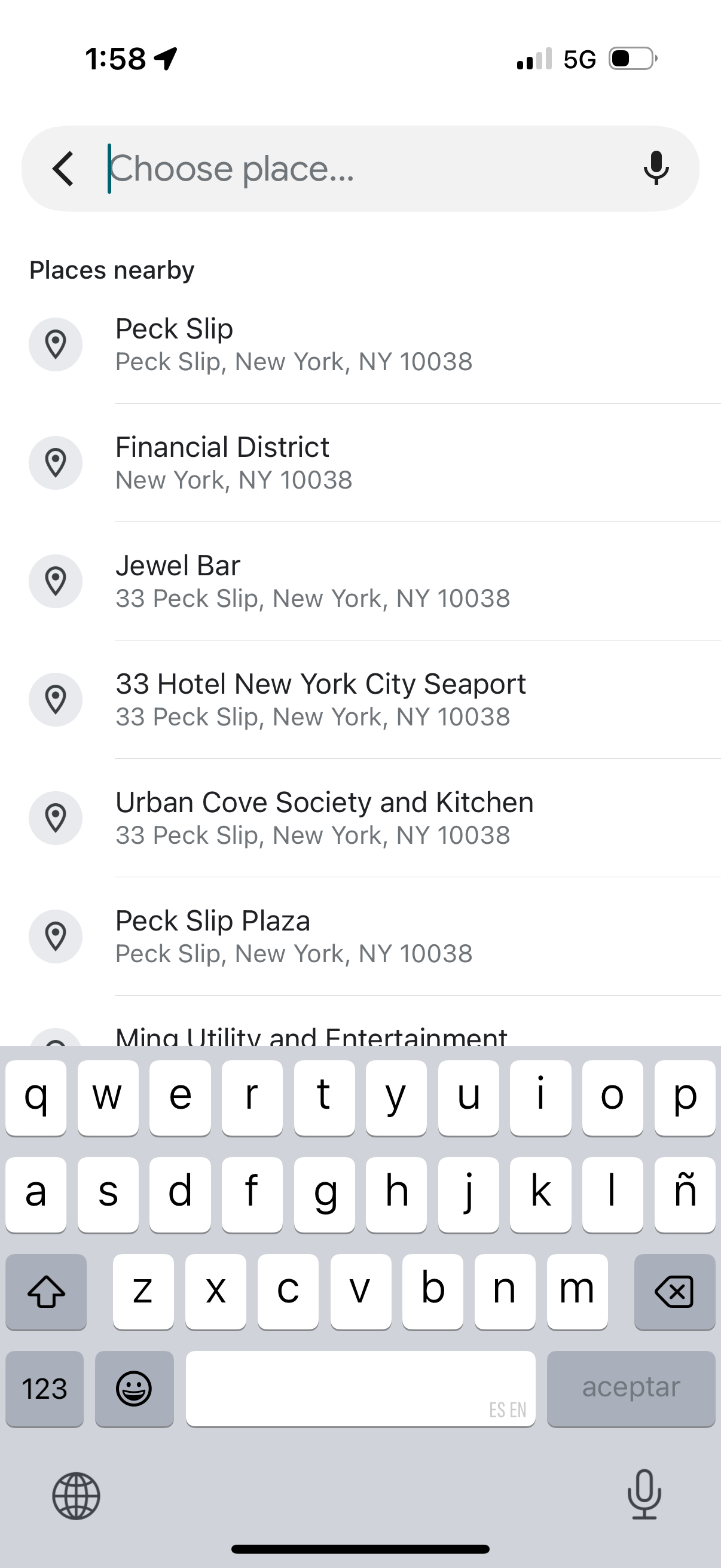Tap the spacebar on the keyboard

360,1389
